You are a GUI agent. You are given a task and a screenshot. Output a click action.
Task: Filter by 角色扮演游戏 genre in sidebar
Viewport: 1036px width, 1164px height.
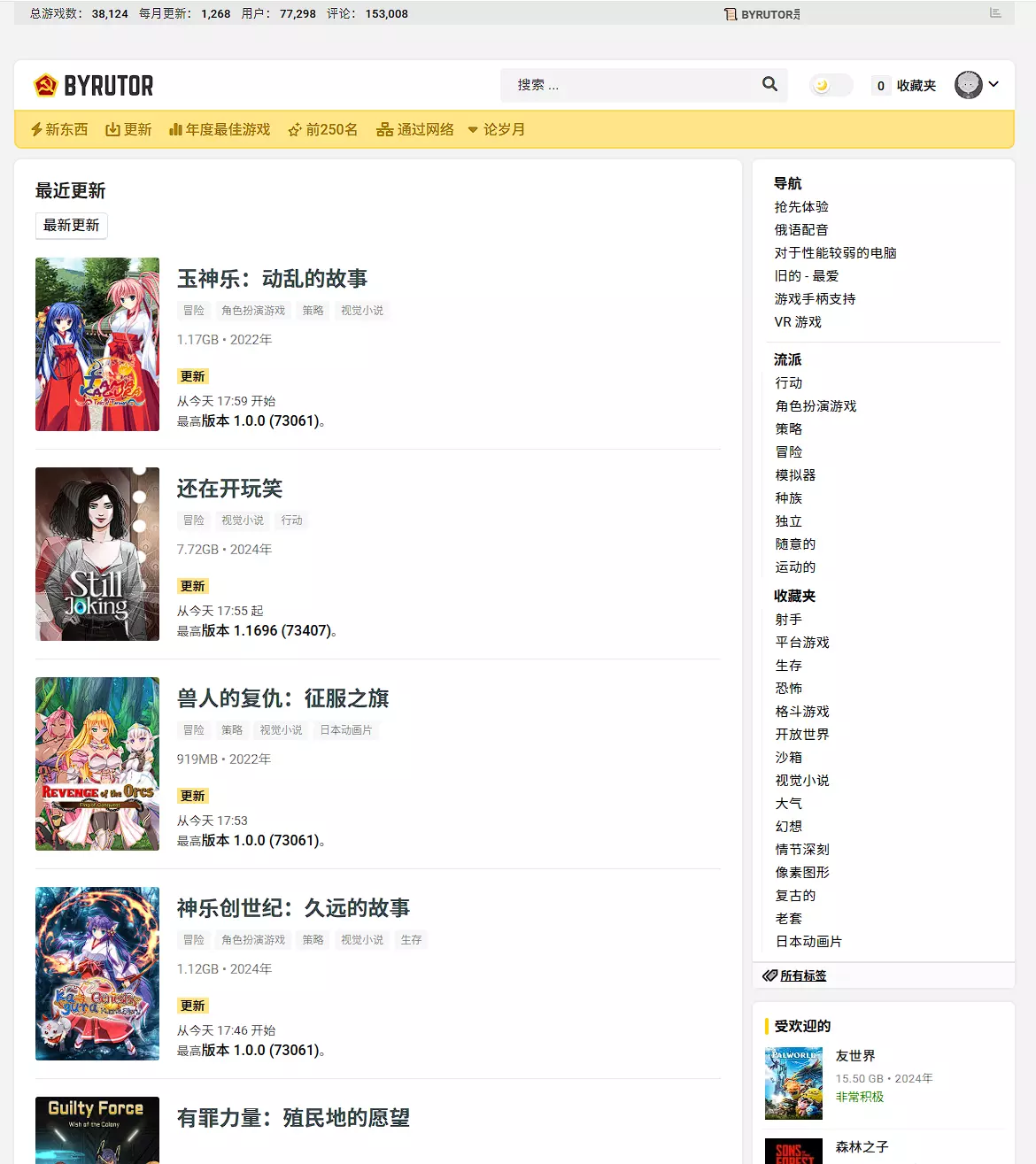pos(816,406)
